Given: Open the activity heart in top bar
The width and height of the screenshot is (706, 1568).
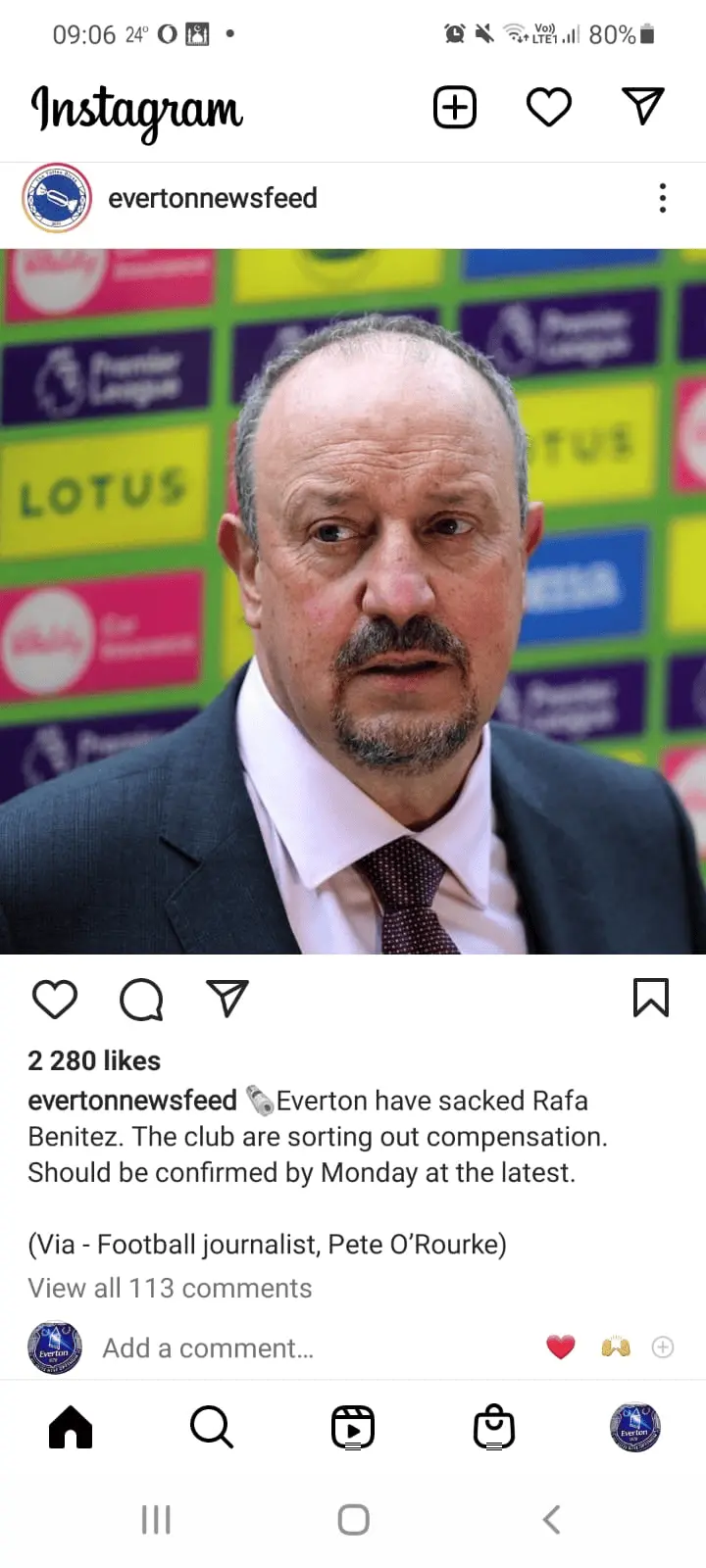Looking at the screenshot, I should coord(549,107).
